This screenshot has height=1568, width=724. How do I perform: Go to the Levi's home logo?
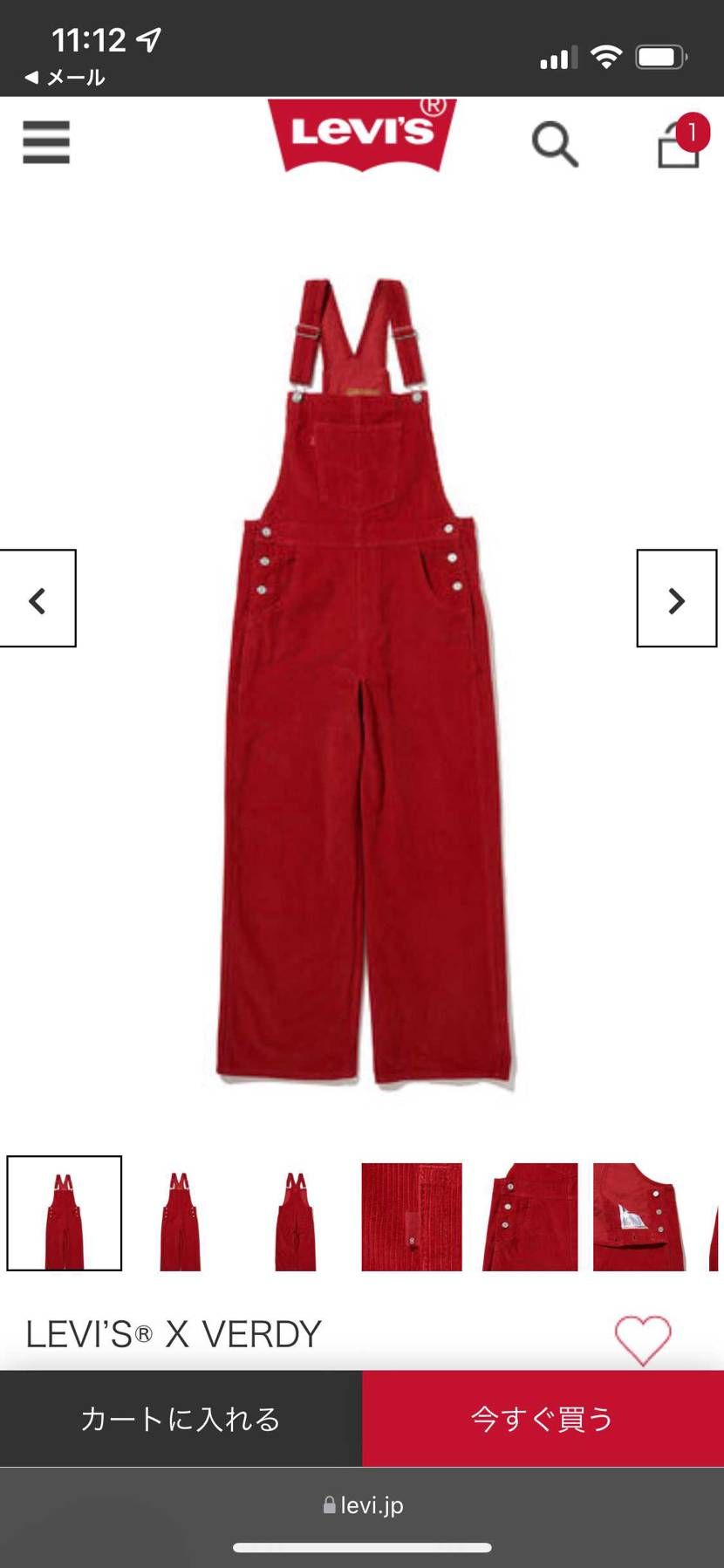362,134
